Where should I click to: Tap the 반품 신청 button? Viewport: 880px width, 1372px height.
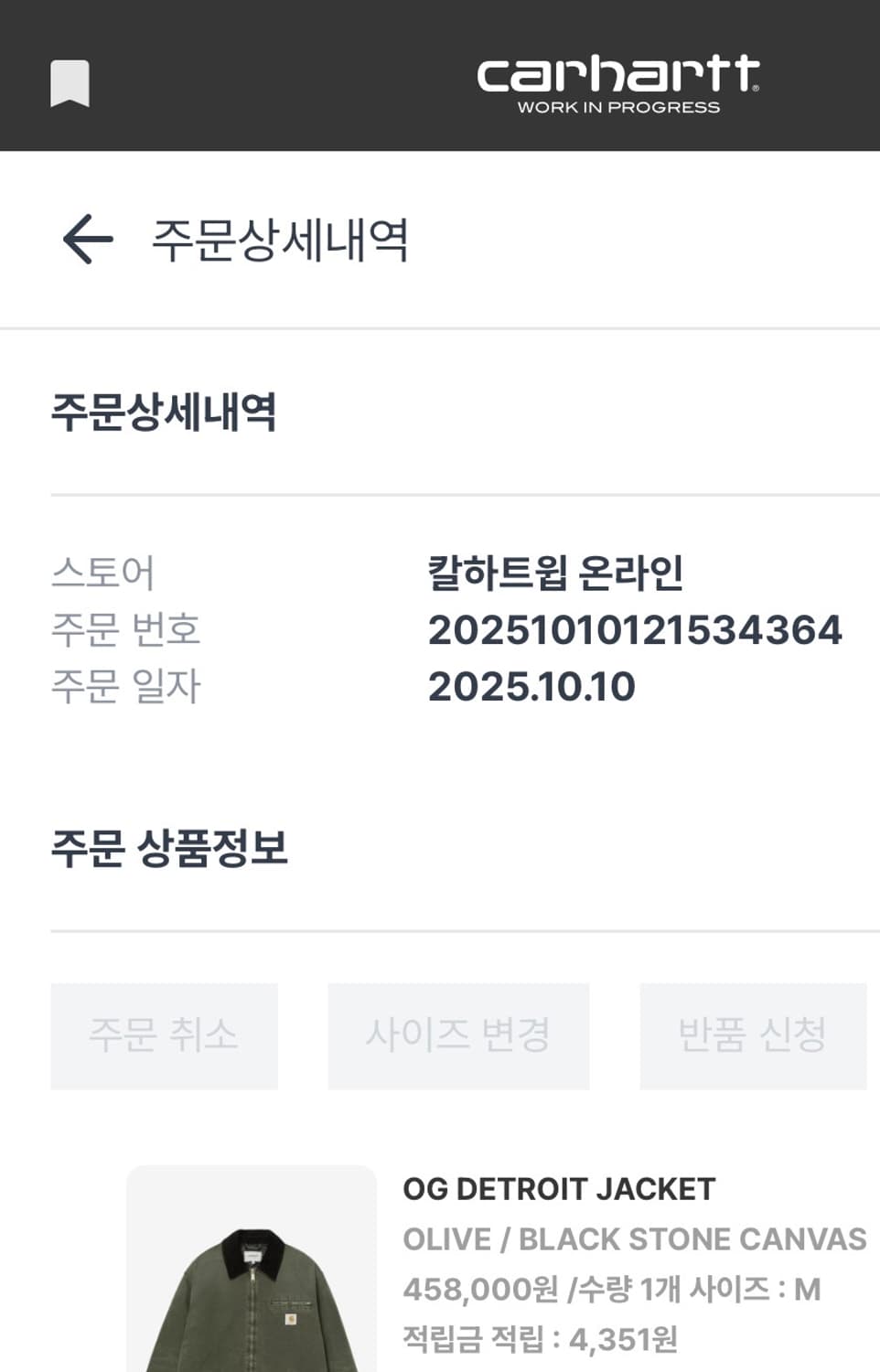coord(752,1035)
